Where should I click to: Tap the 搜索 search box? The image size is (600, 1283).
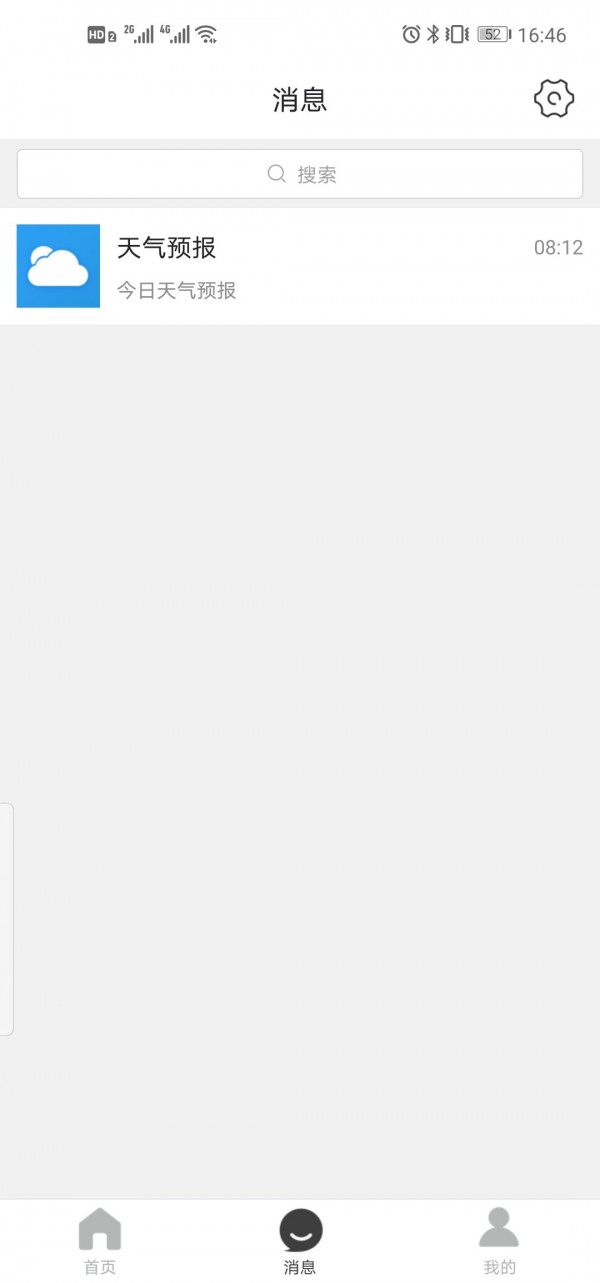click(300, 174)
